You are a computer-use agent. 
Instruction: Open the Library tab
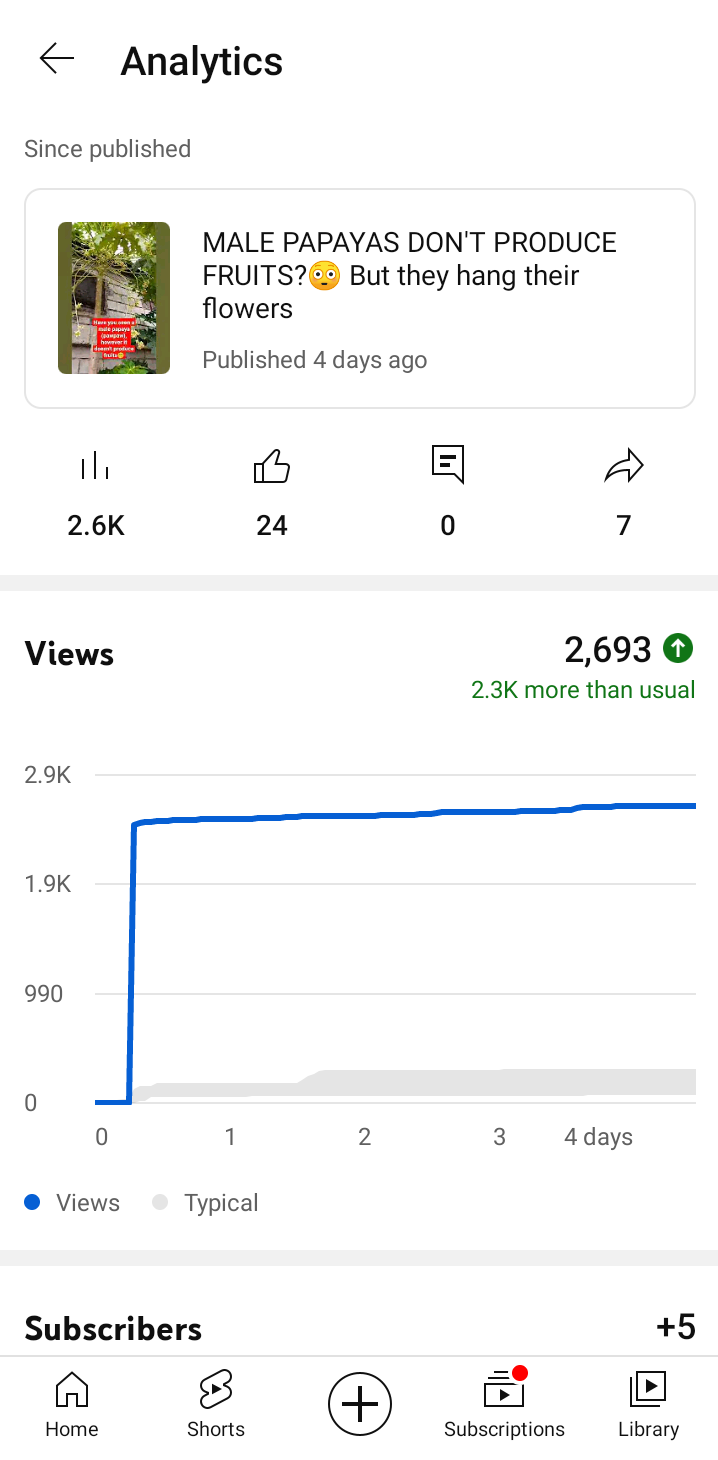(648, 1404)
